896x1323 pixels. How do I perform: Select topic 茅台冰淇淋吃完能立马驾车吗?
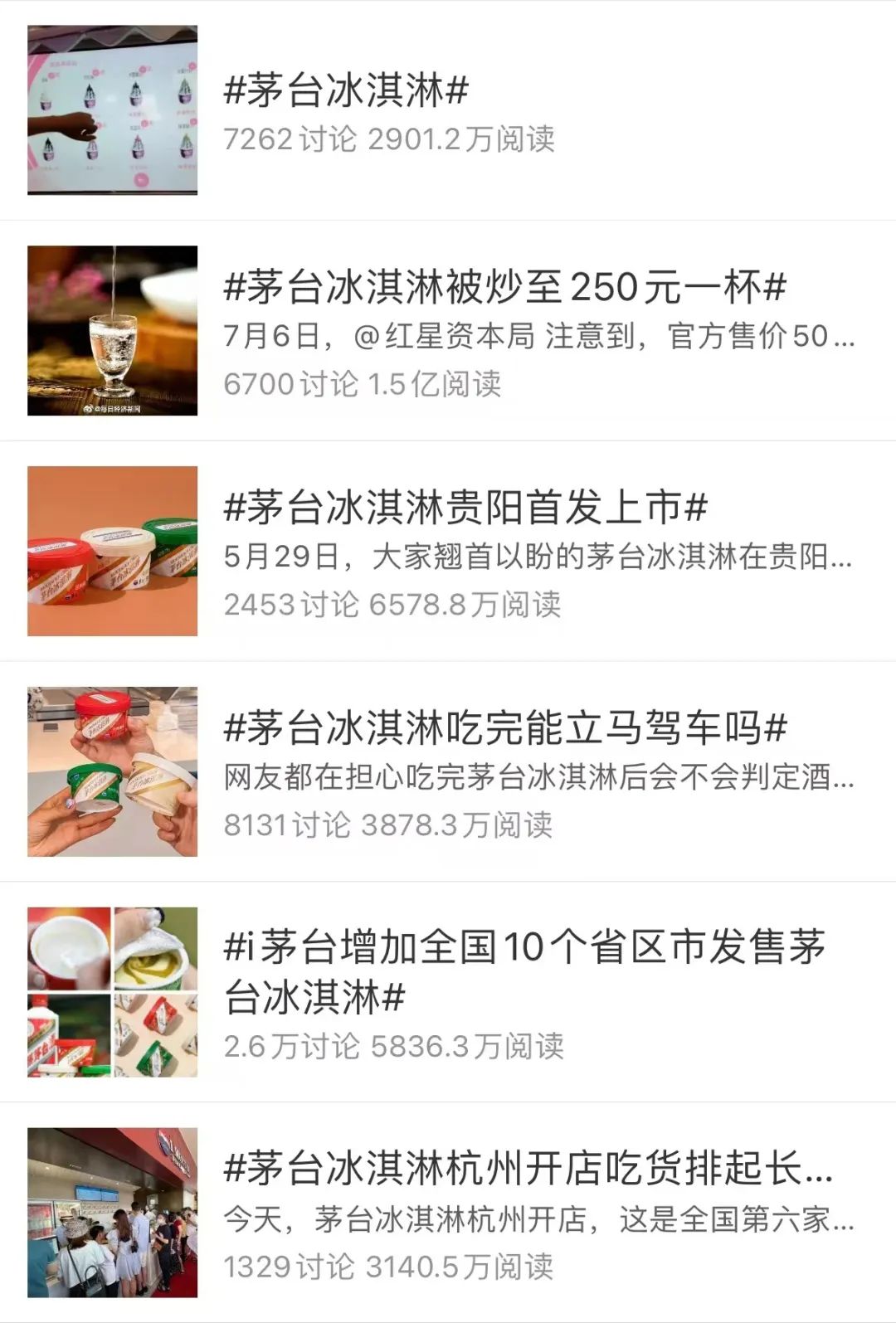pos(504,728)
